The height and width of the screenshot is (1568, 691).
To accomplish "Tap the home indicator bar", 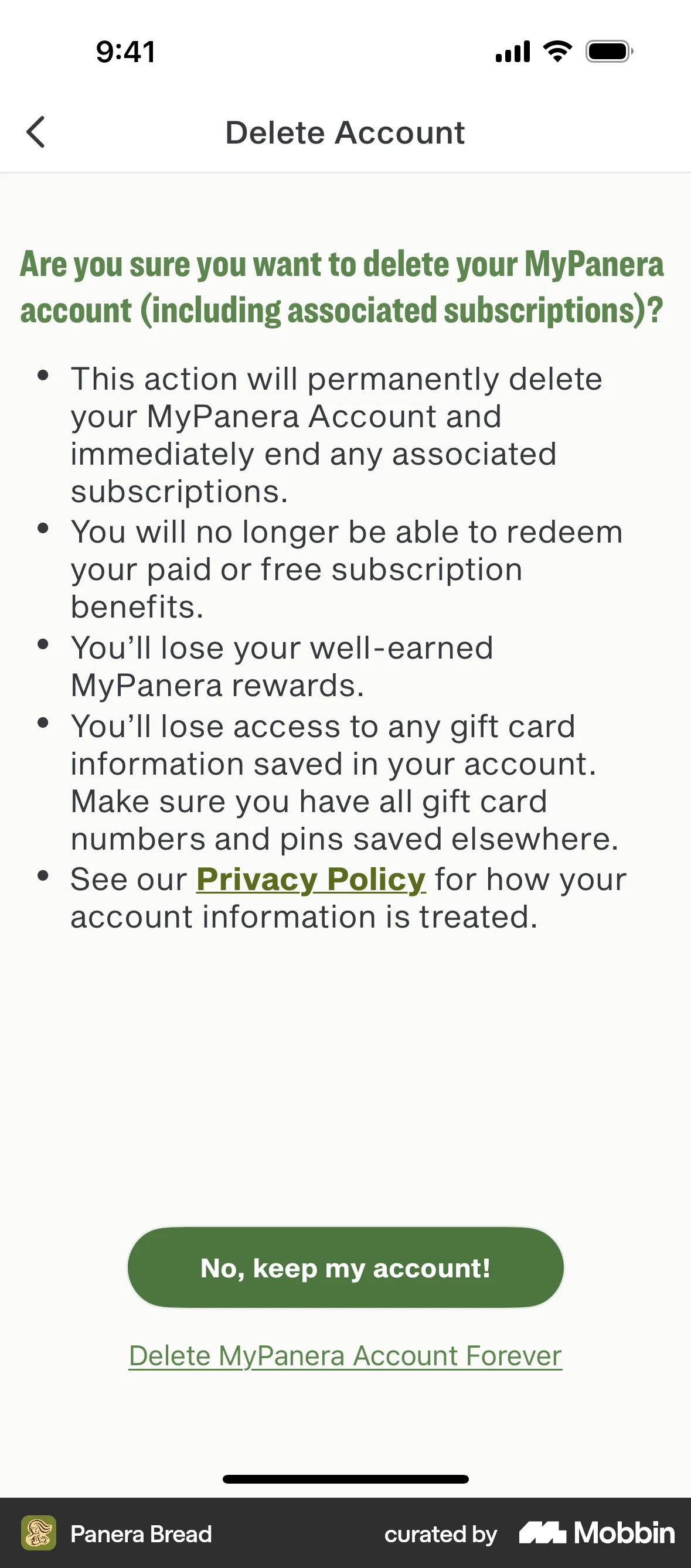I will coord(345,1479).
